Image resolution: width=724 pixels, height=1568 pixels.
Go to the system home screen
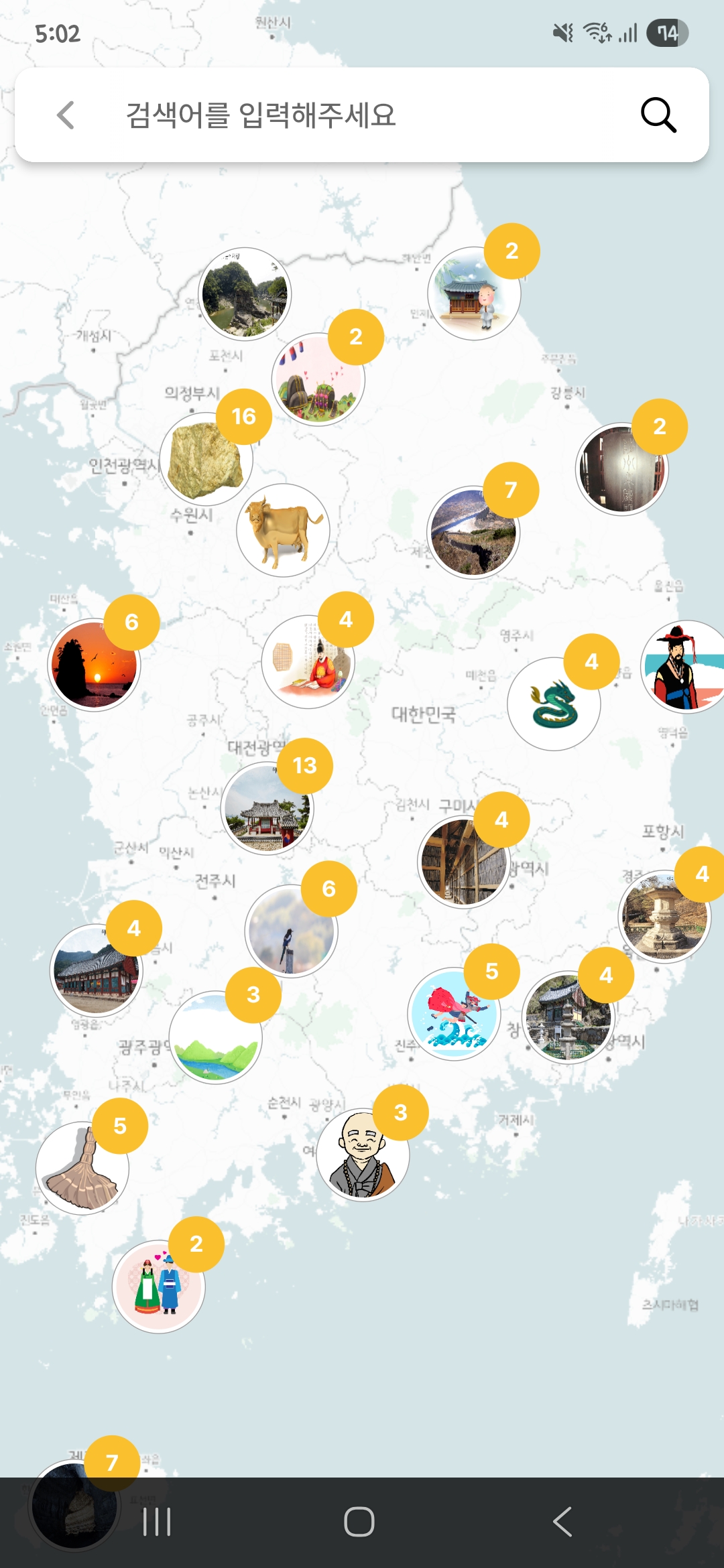[359, 1522]
